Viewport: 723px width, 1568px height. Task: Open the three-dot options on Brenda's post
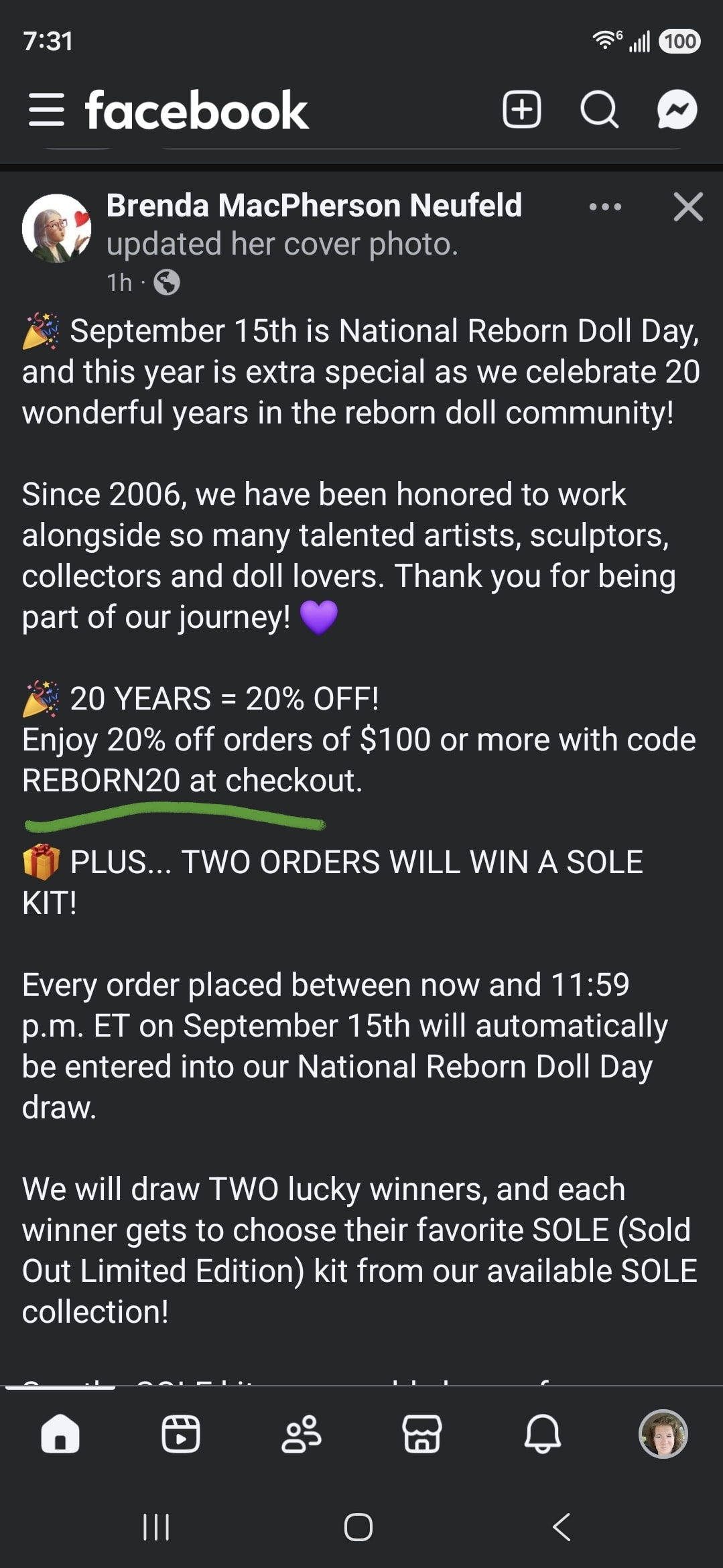[x=605, y=207]
